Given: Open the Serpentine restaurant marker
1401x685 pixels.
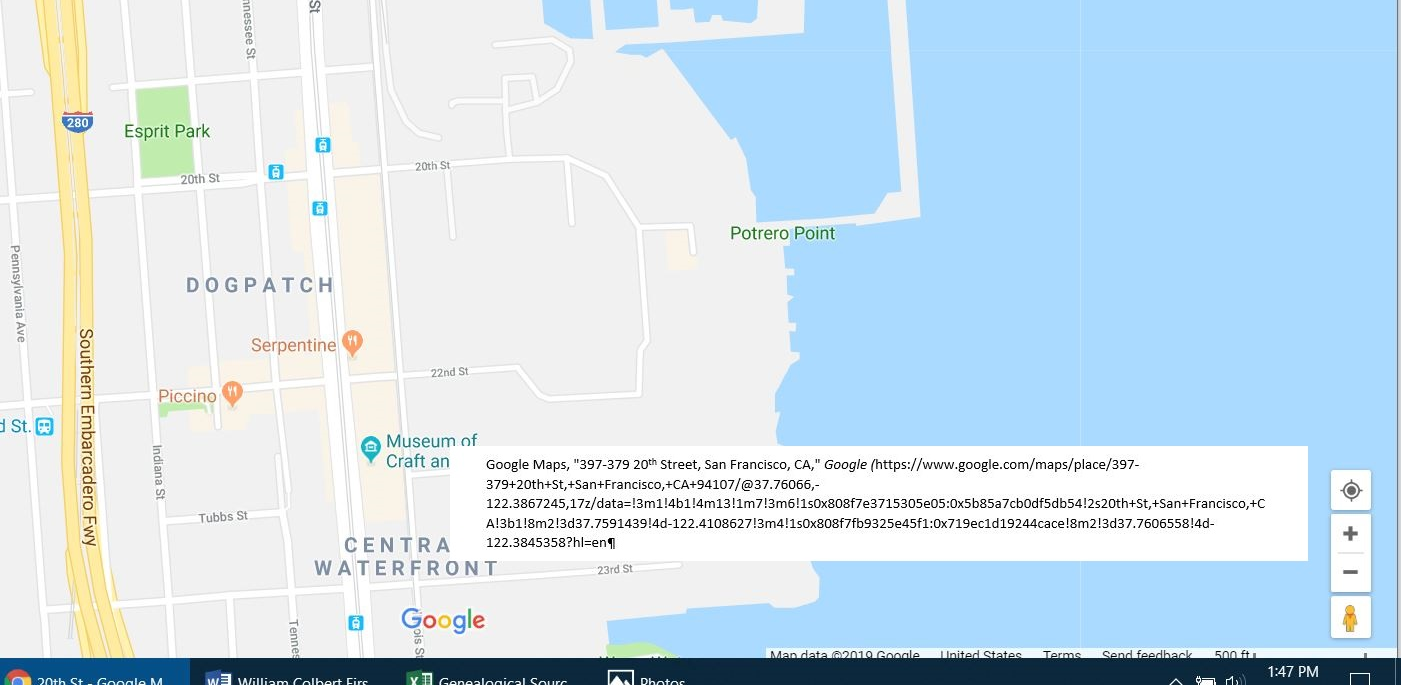Looking at the screenshot, I should click(352, 344).
